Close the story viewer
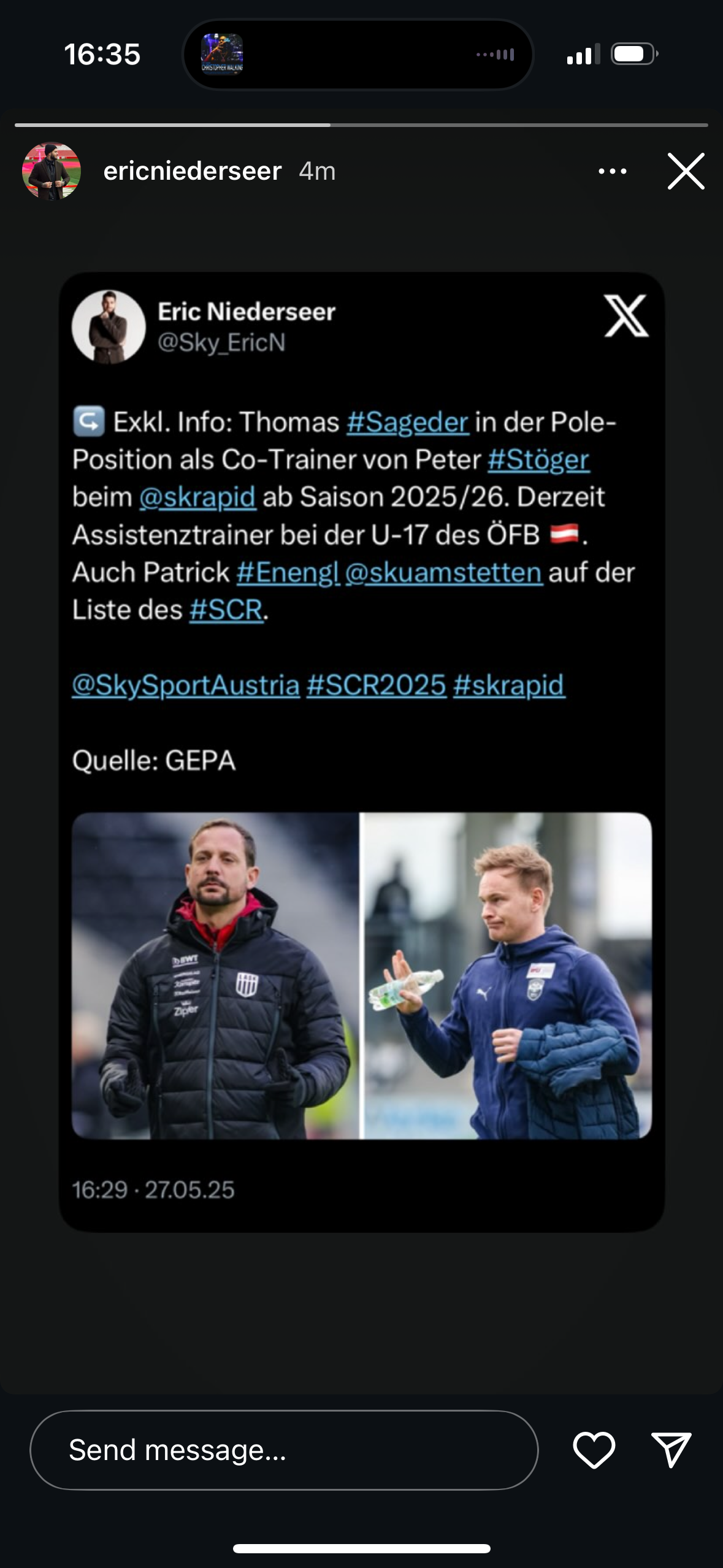This screenshot has height=1568, width=723. [686, 171]
